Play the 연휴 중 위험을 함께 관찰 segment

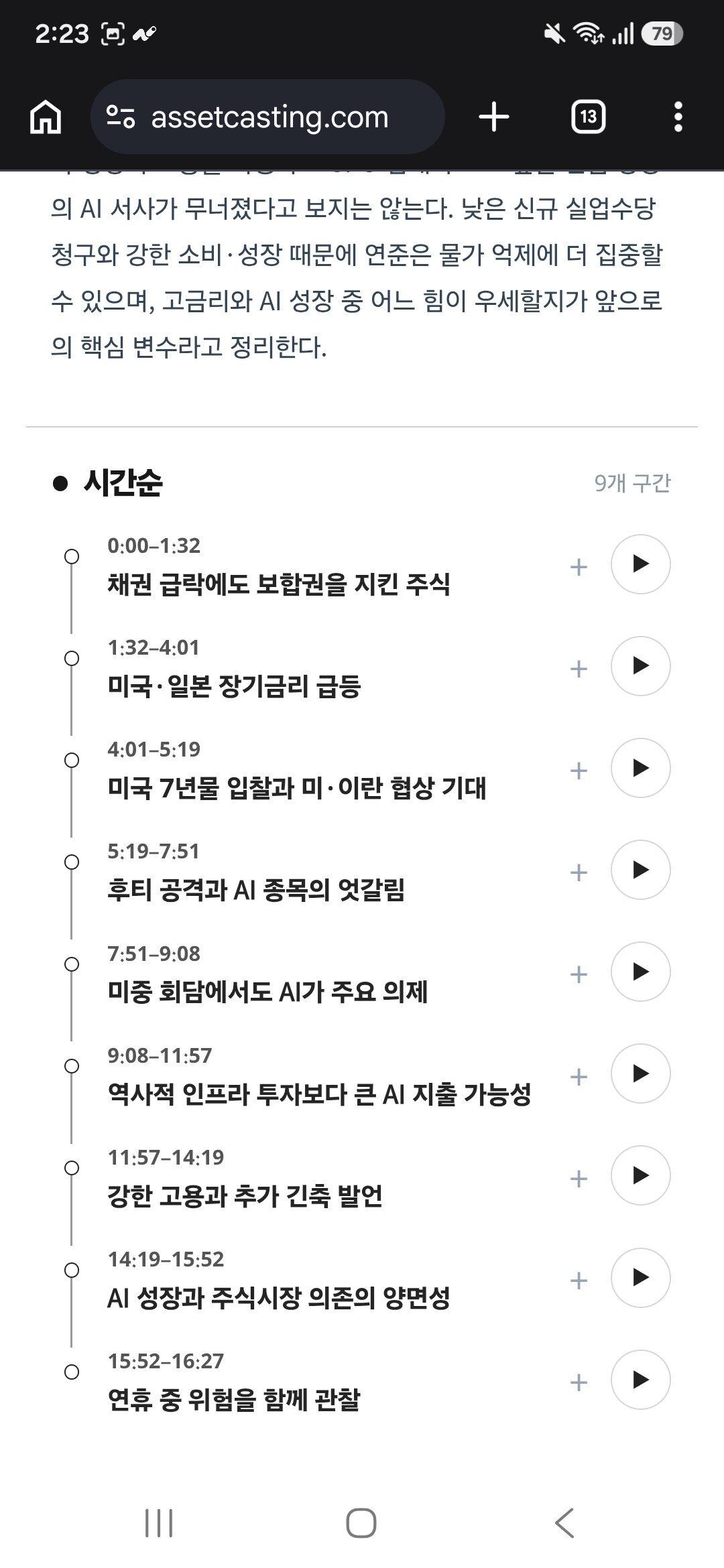[641, 1379]
